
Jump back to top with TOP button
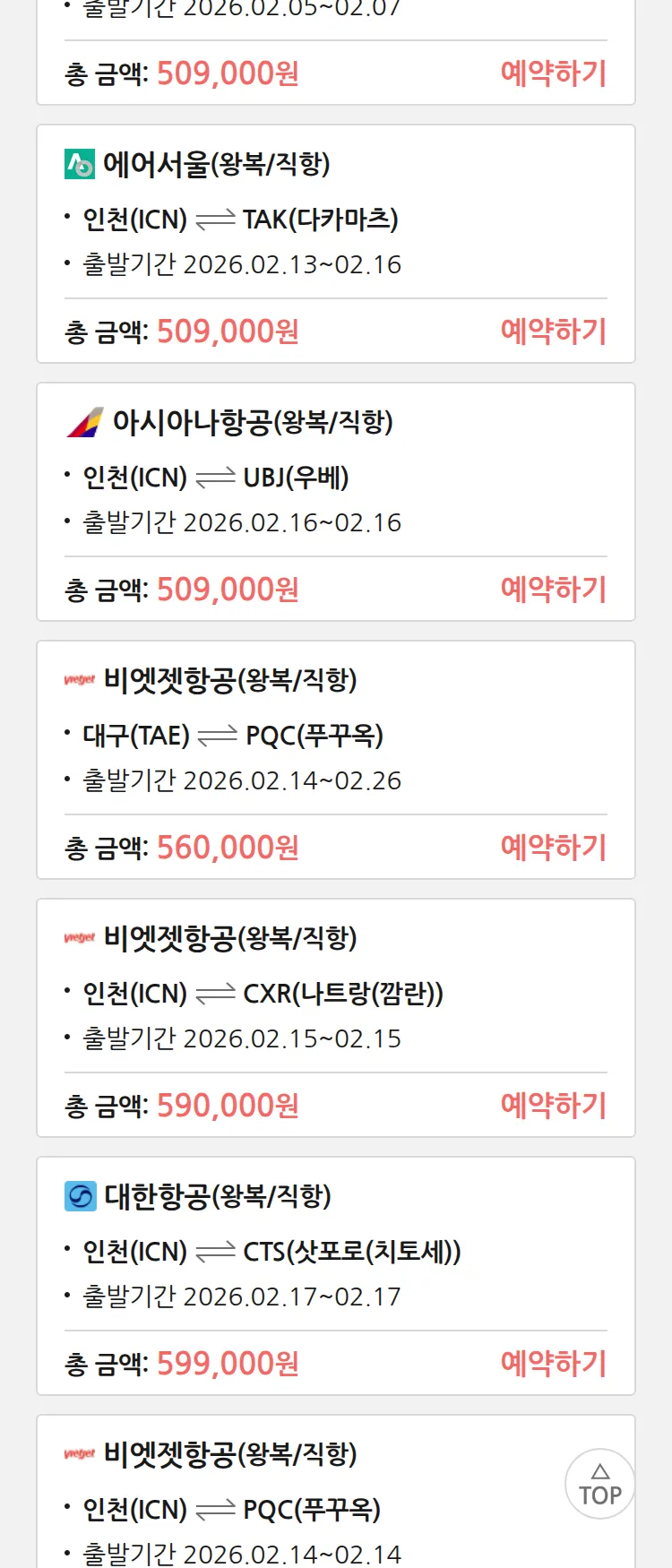(x=599, y=1484)
